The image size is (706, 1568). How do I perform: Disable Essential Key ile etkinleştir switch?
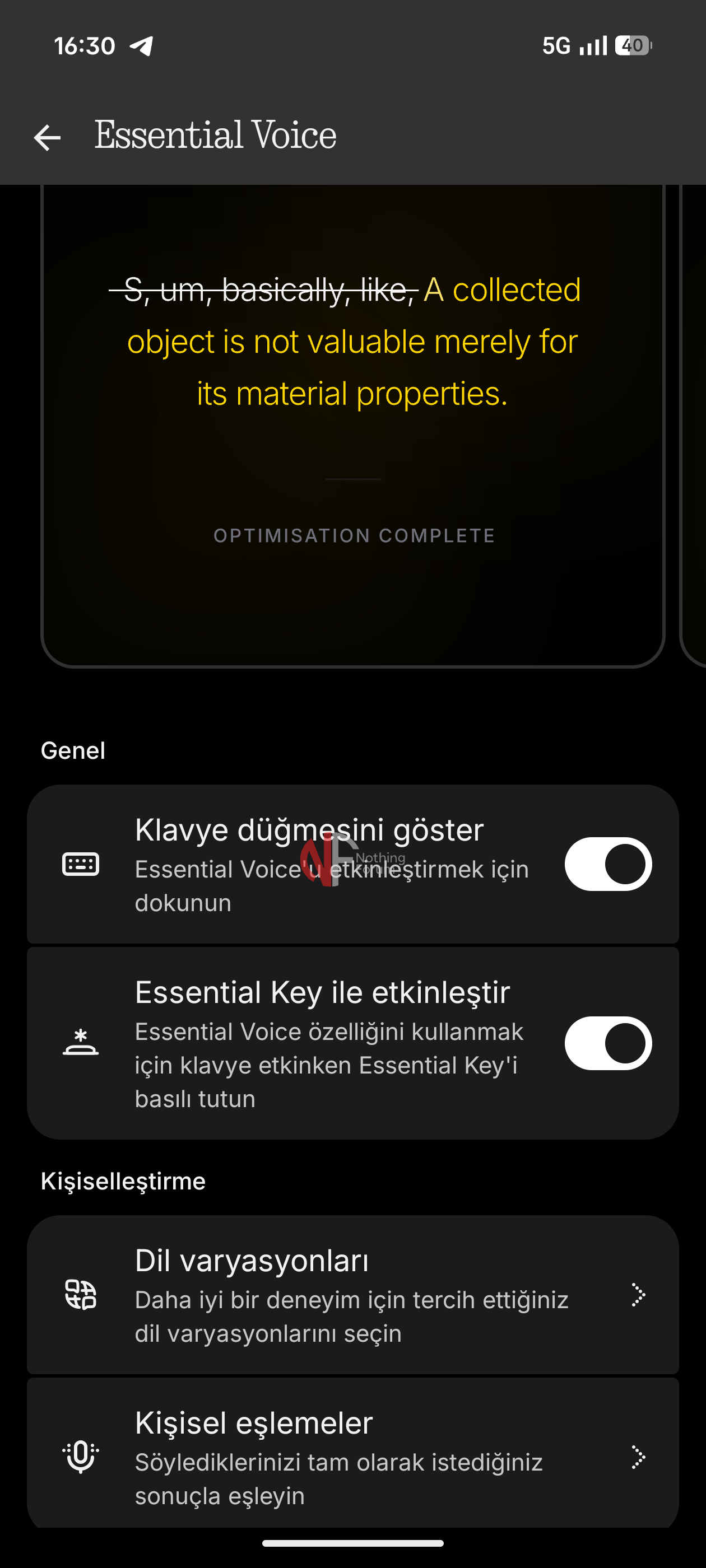click(x=607, y=1043)
